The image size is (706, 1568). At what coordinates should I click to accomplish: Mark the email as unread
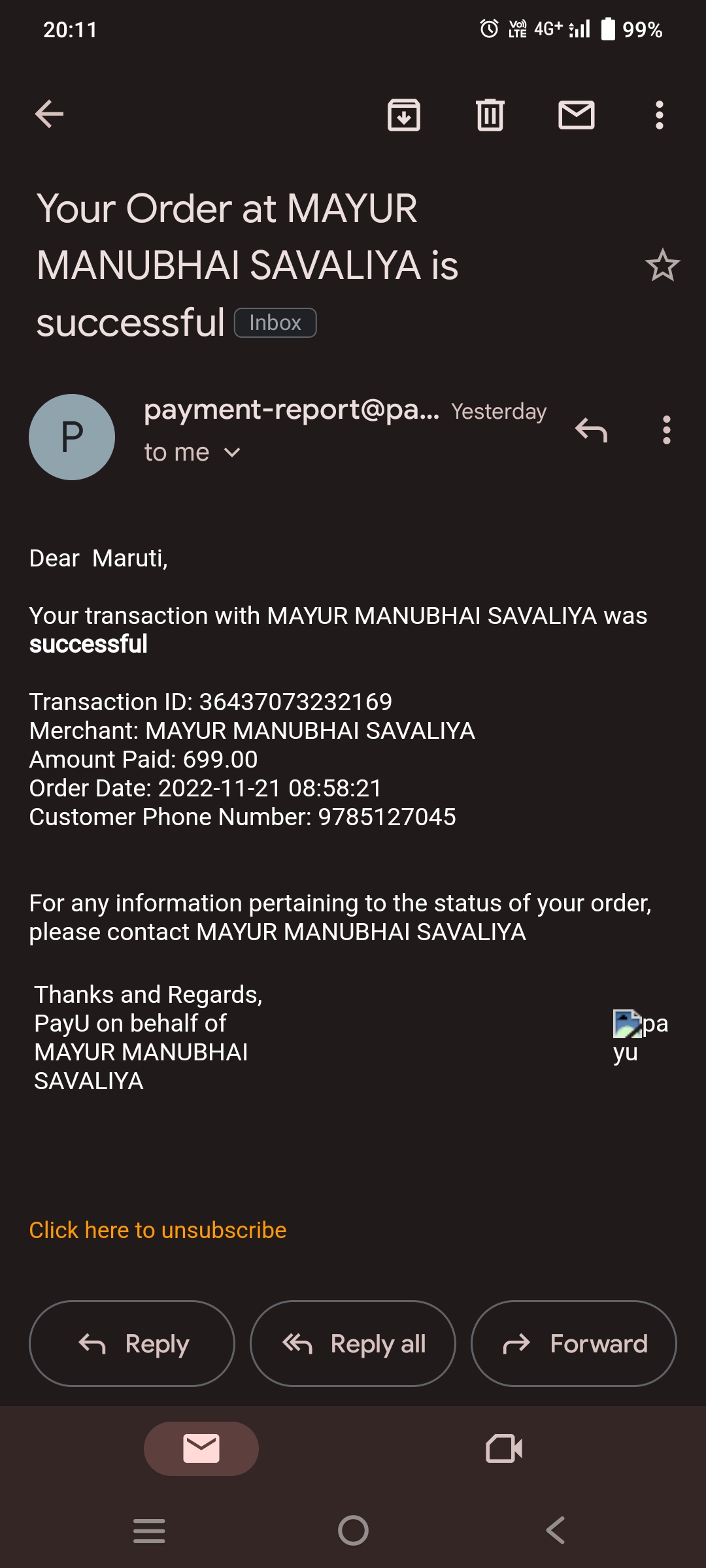pos(577,116)
